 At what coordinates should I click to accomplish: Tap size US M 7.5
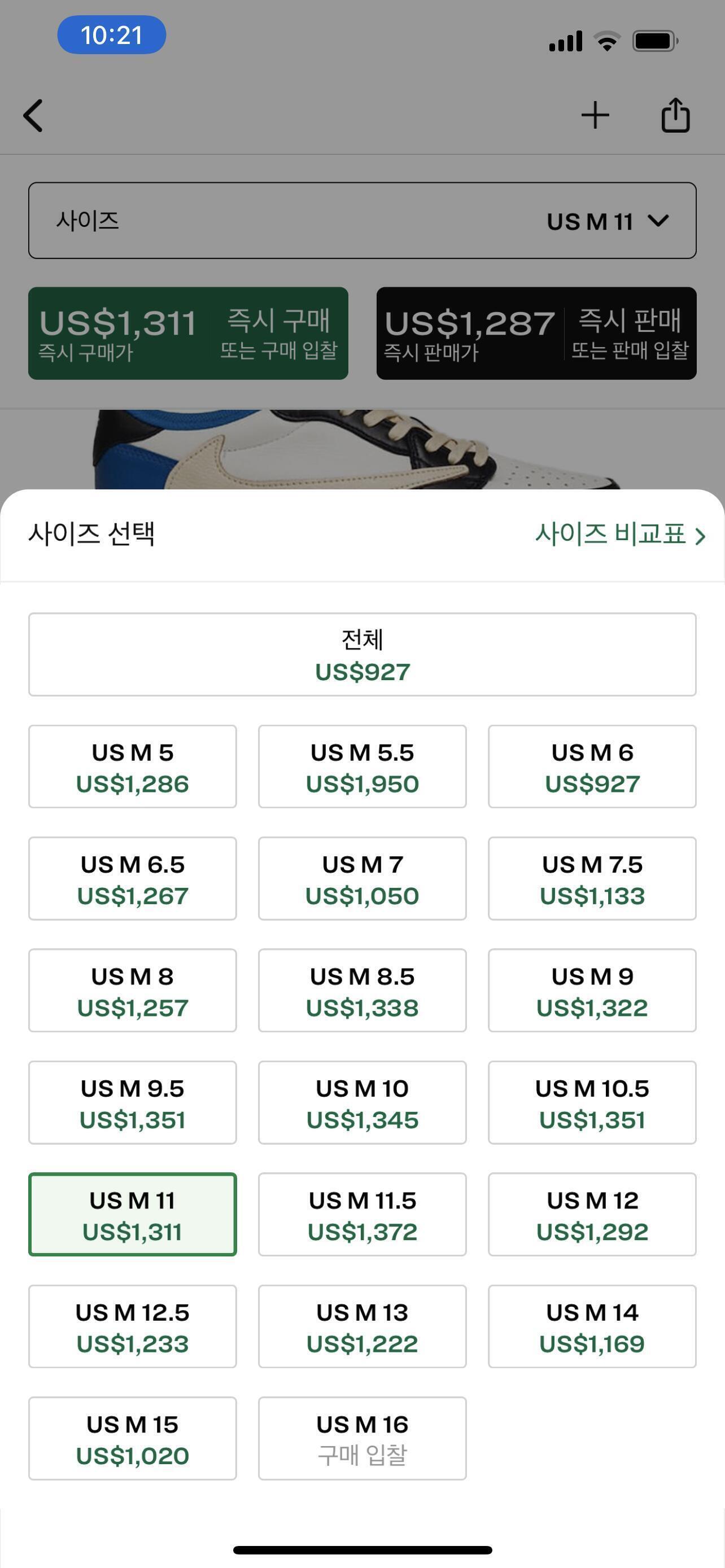click(x=592, y=878)
